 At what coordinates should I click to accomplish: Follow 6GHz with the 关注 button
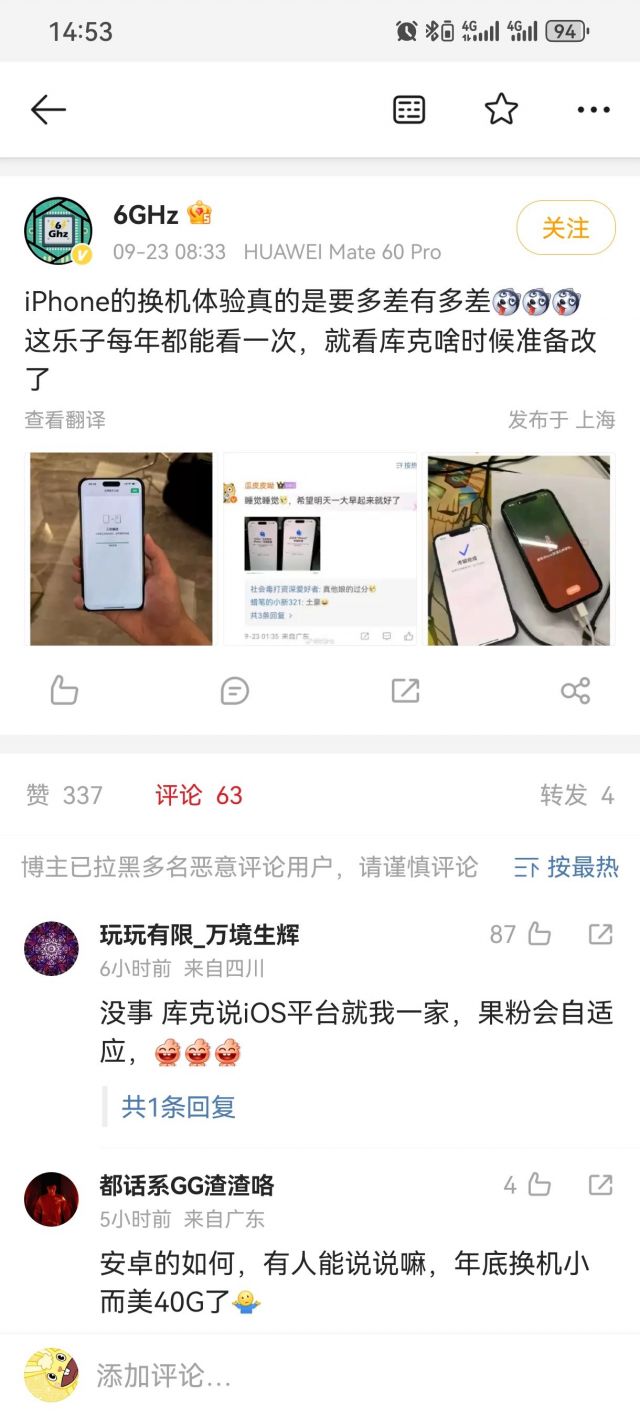pos(566,228)
